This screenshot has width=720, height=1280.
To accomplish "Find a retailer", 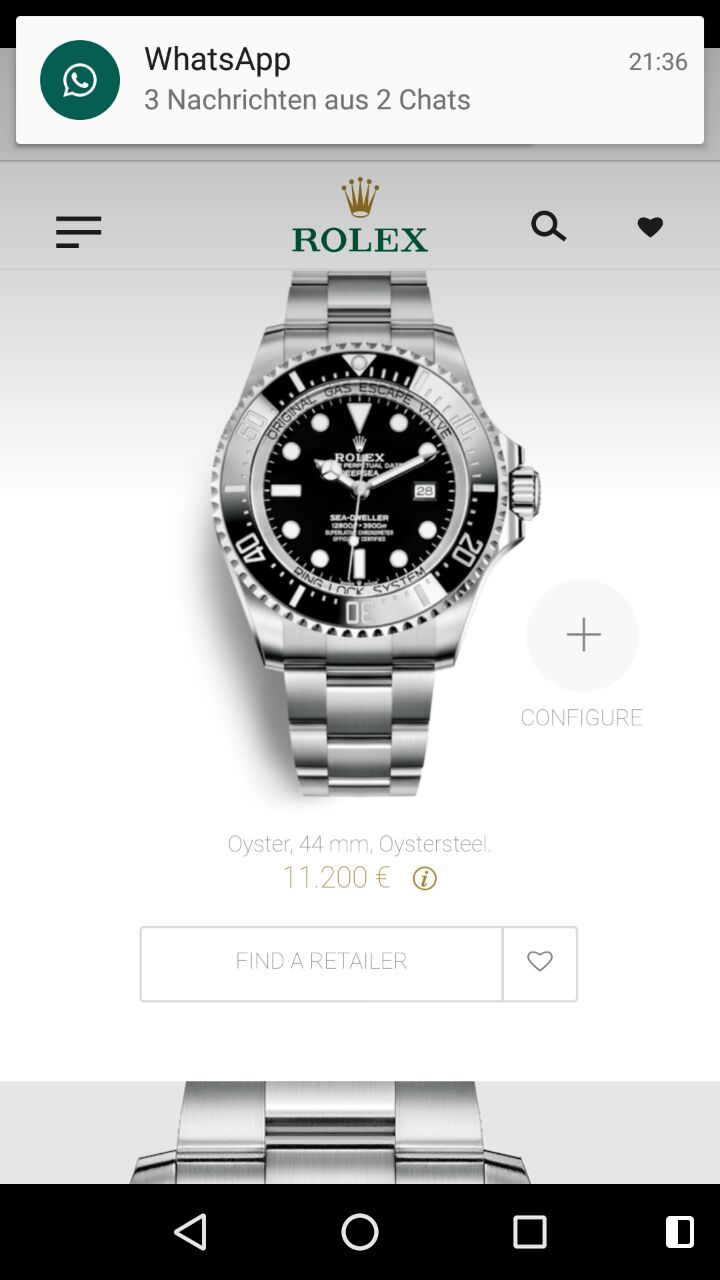I will pyautogui.click(x=321, y=963).
